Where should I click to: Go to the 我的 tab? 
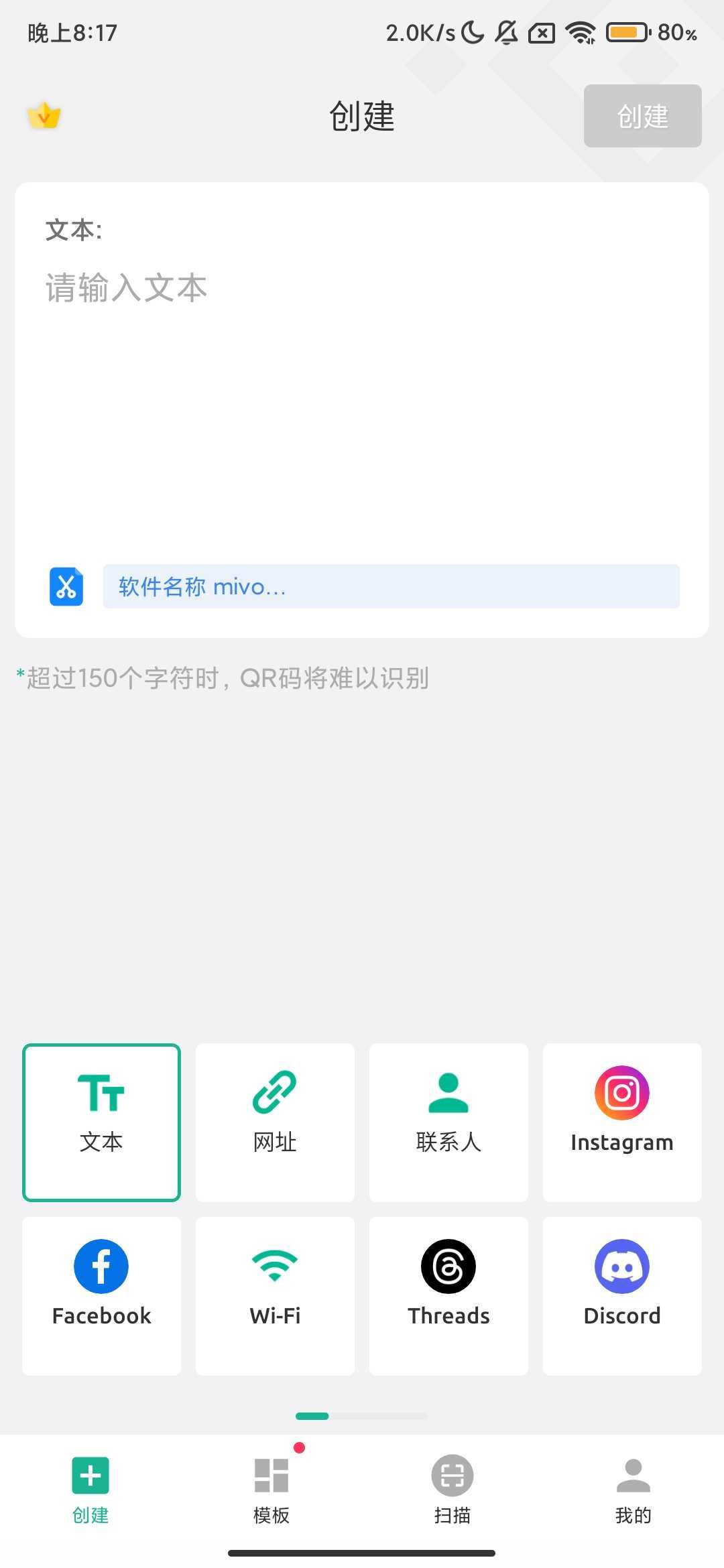(633, 1489)
